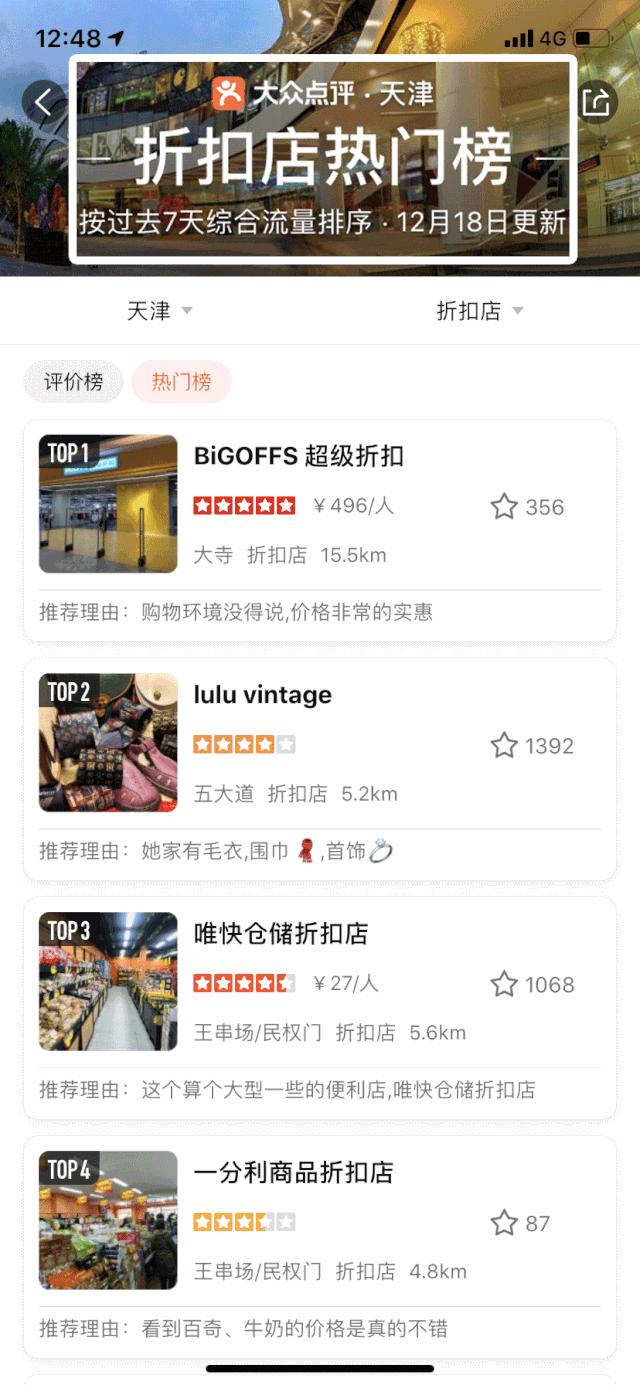This screenshot has height=1385, width=640.
Task: Favorite 一分利商品折扣店 with the star
Action: click(x=504, y=1223)
